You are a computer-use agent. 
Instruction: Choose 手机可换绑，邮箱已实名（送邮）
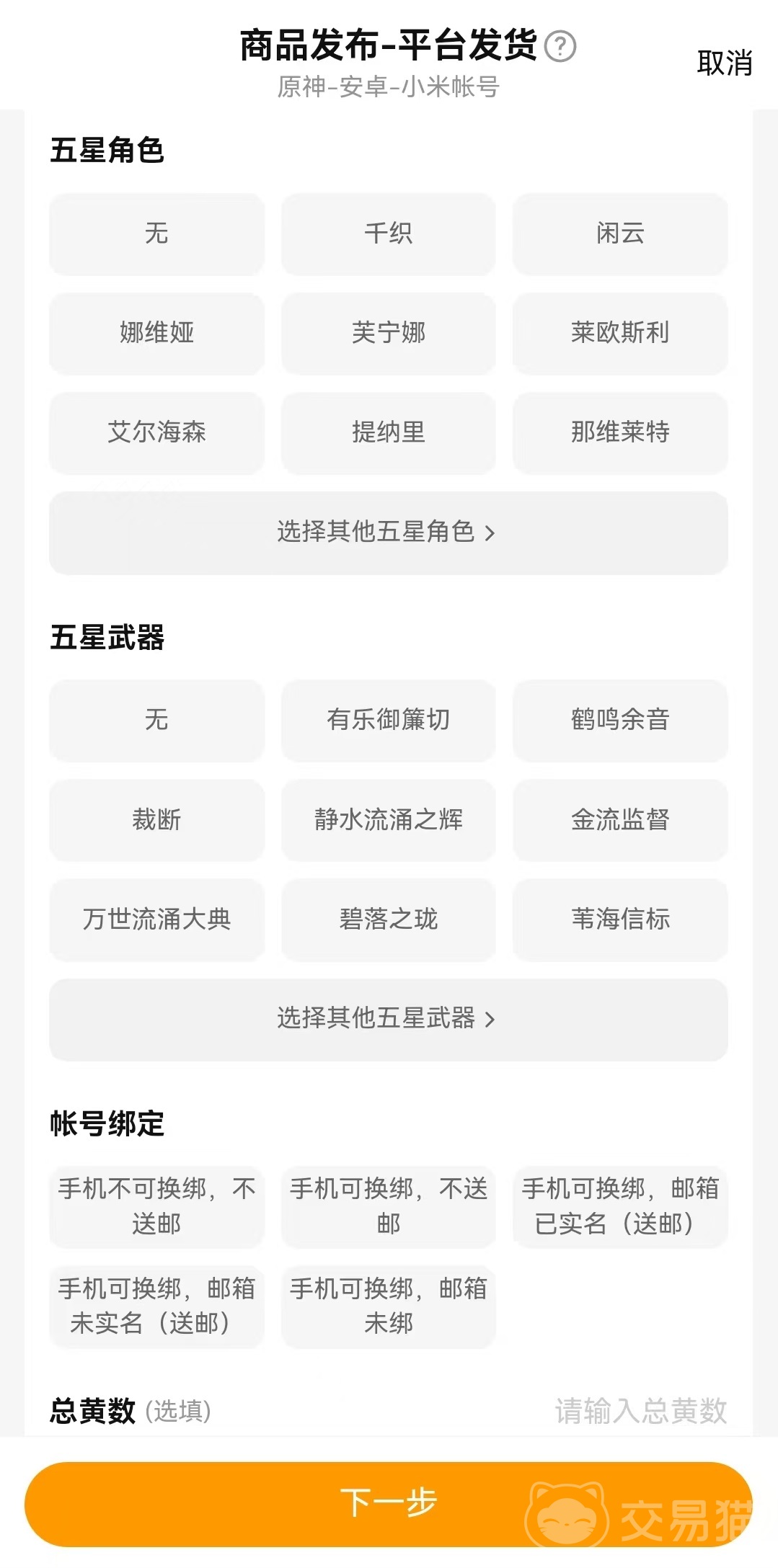[620, 1206]
